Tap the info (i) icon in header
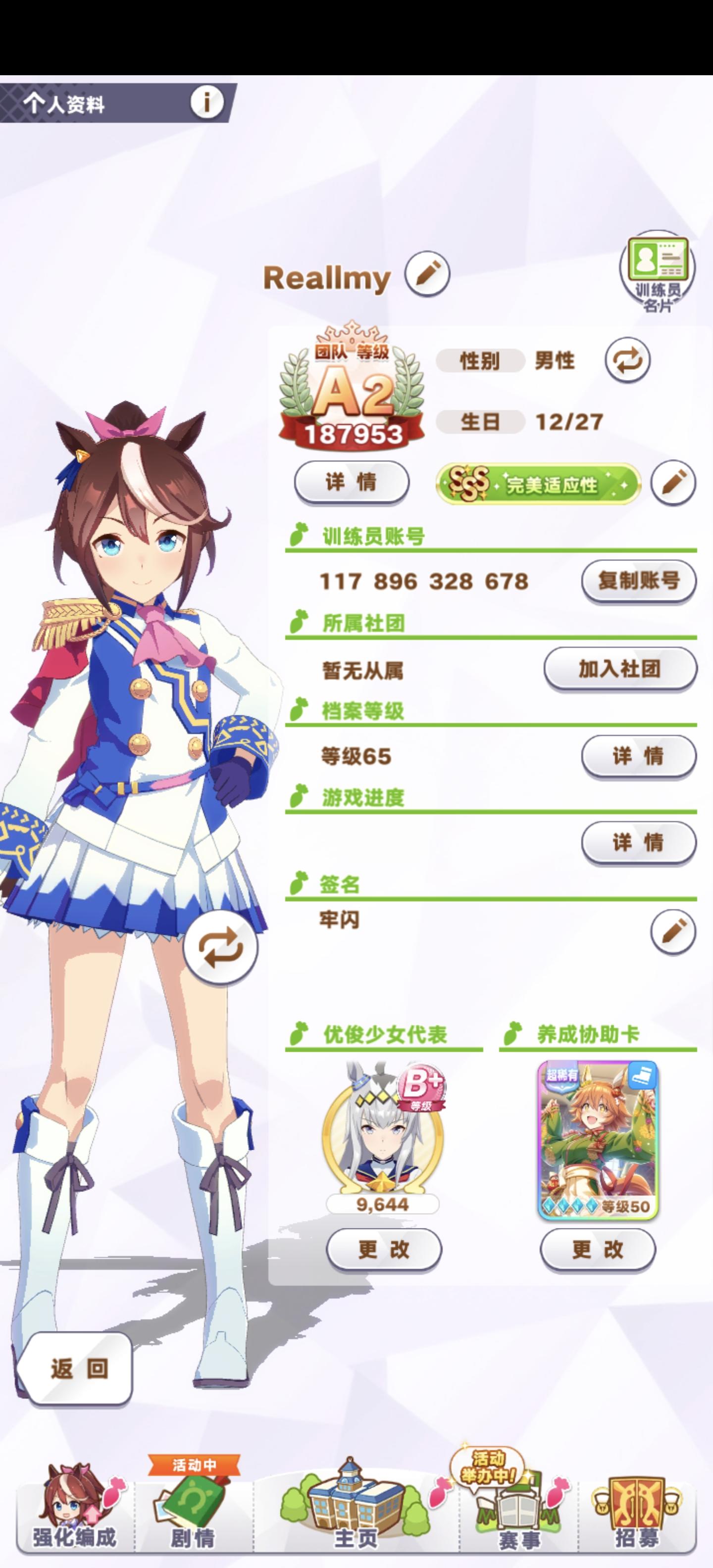This screenshot has width=713, height=1568. click(206, 102)
